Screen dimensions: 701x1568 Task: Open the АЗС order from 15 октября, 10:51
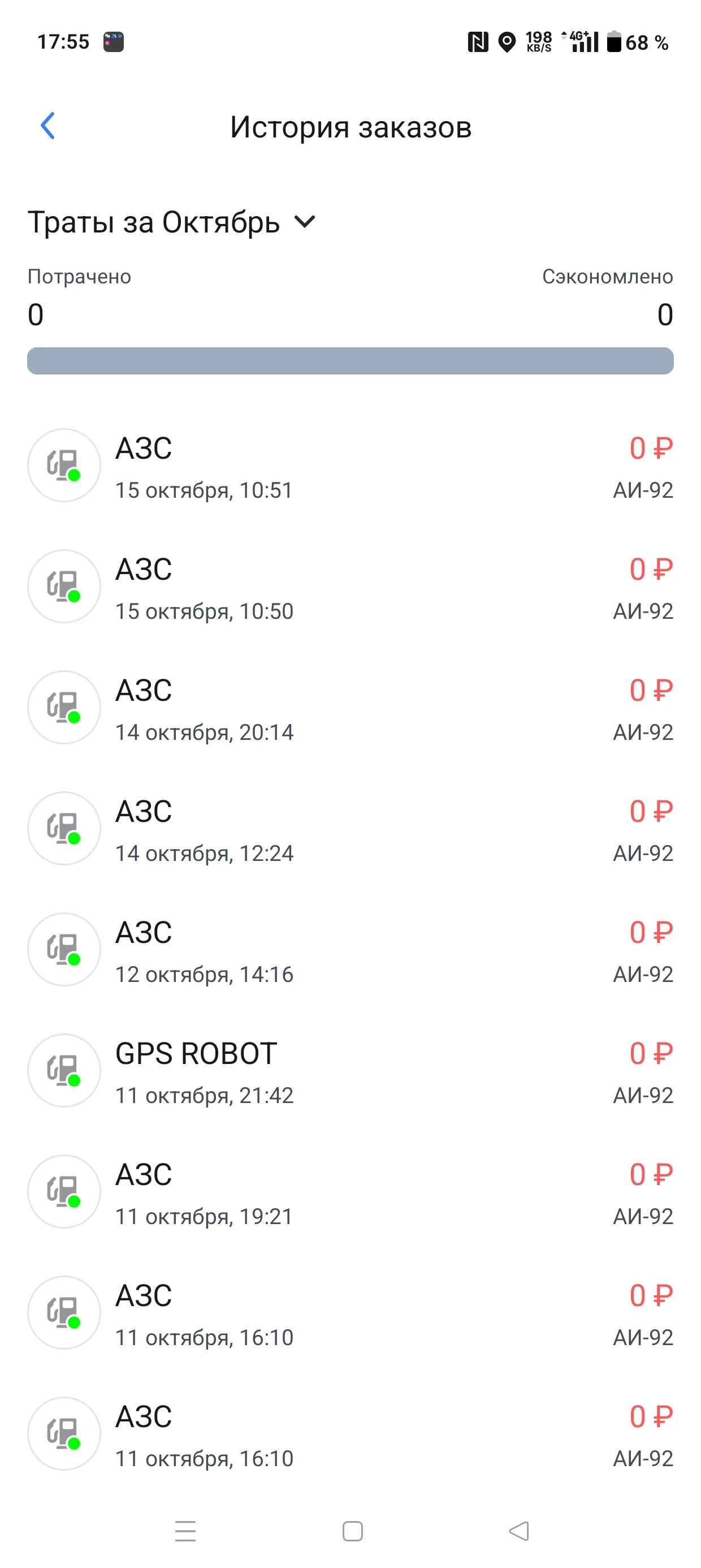pyautogui.click(x=350, y=466)
